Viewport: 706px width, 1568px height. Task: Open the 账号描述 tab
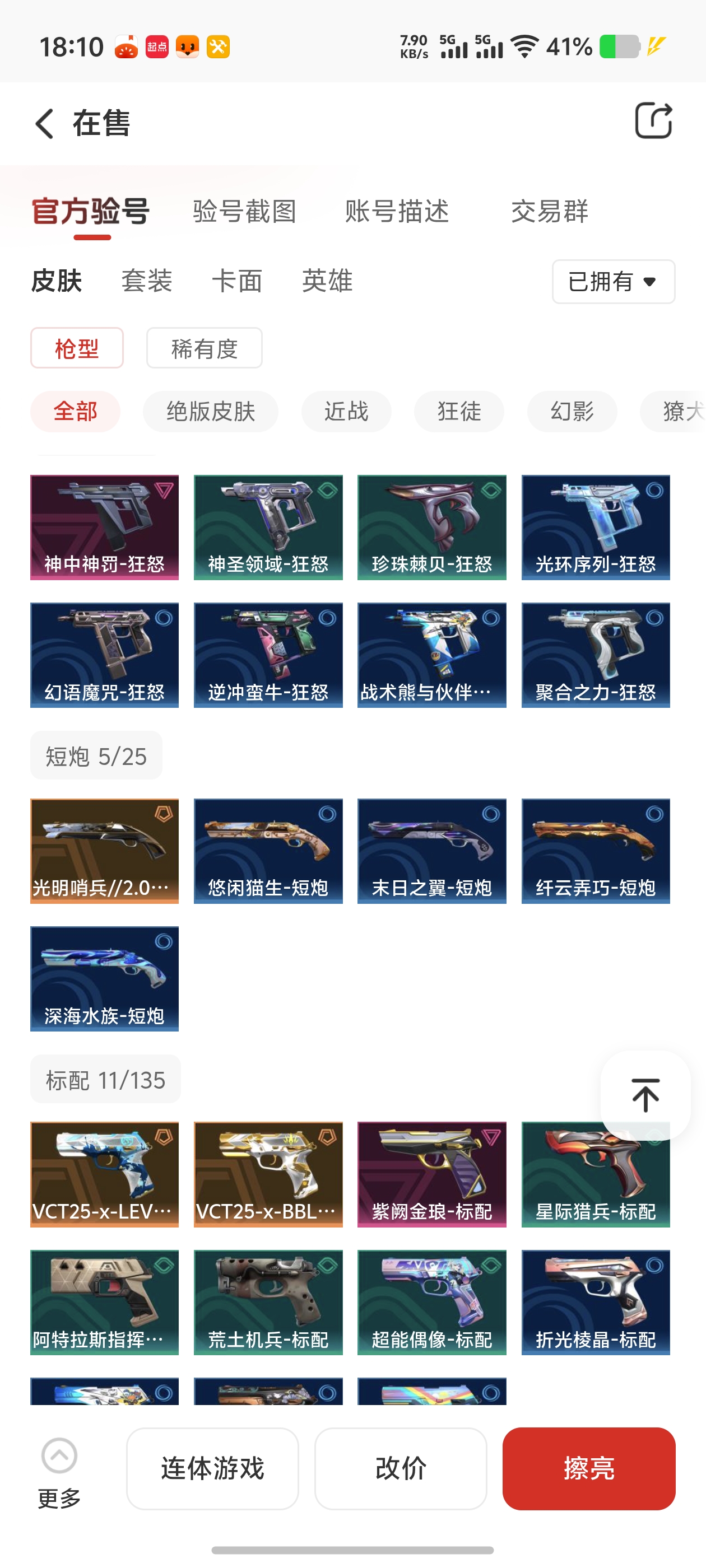[397, 212]
